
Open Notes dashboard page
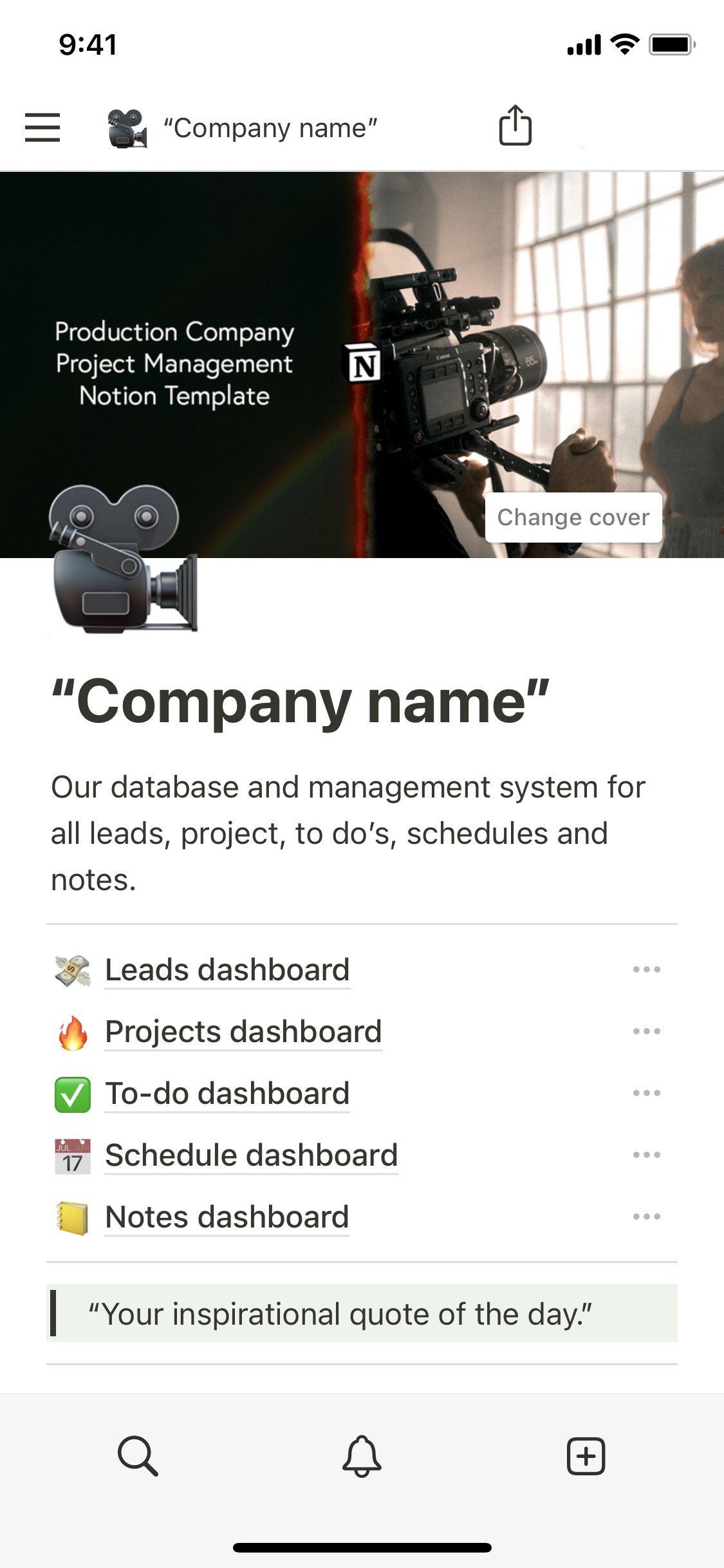[227, 1217]
